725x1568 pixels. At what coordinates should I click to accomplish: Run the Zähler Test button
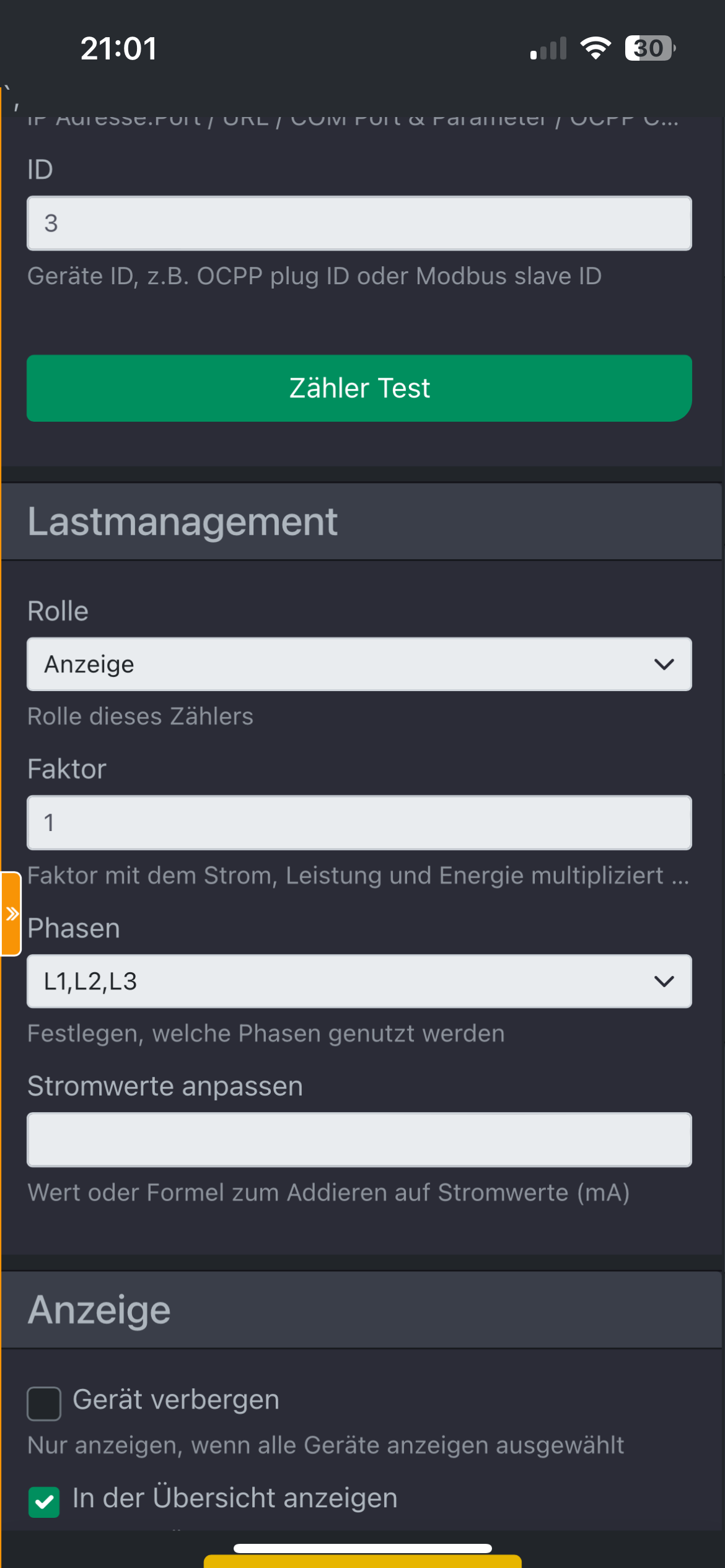[359, 388]
